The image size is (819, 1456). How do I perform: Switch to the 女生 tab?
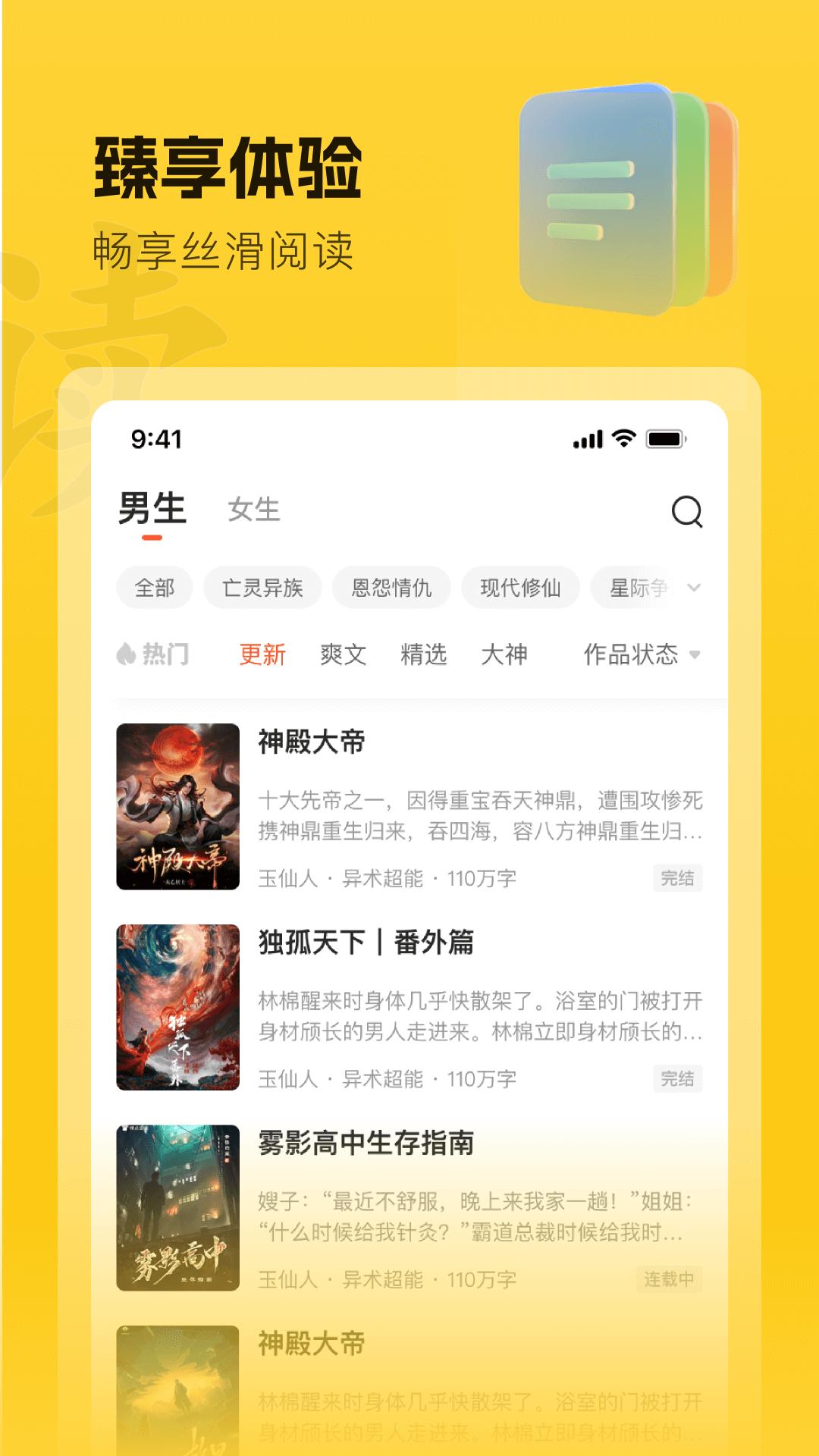(x=253, y=510)
